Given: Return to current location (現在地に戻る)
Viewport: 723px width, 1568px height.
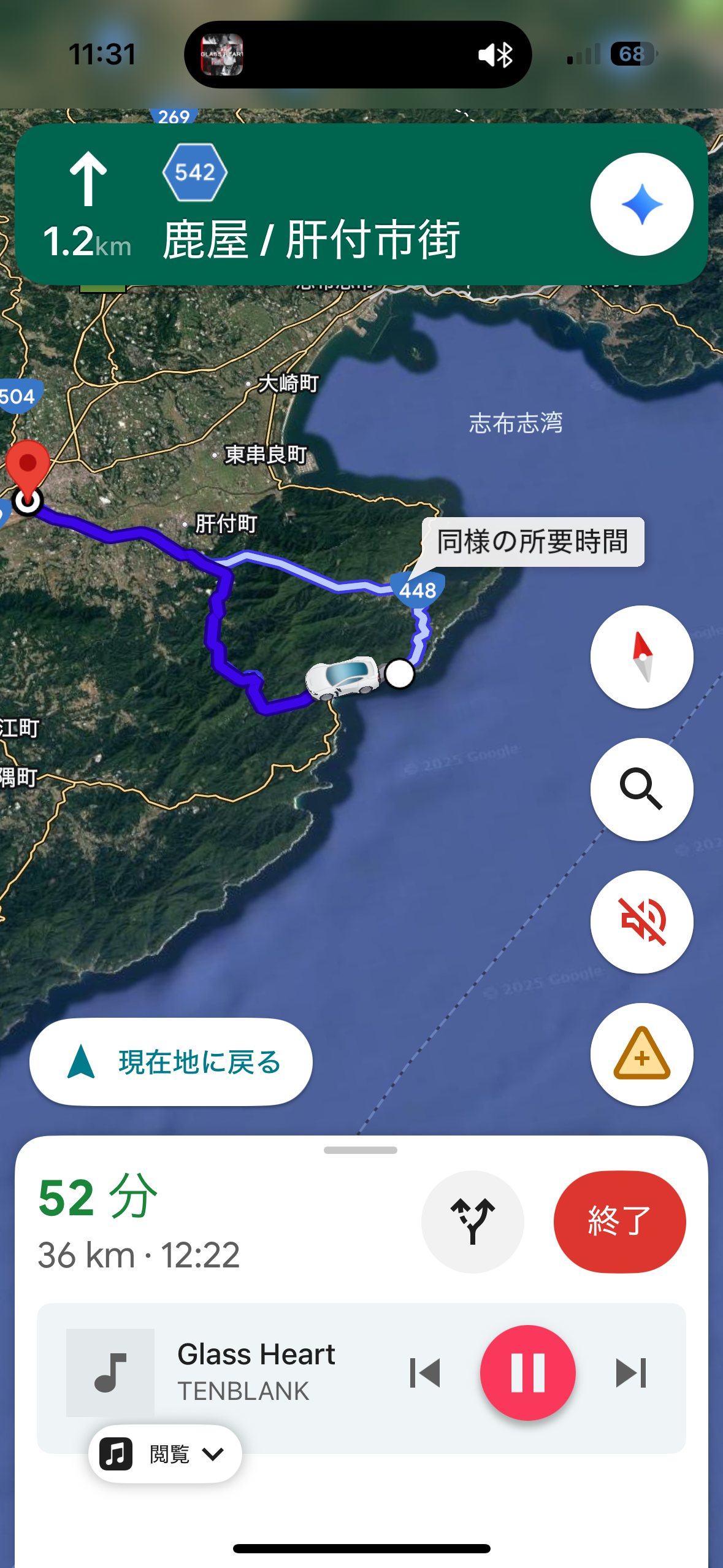Looking at the screenshot, I should click(171, 1062).
